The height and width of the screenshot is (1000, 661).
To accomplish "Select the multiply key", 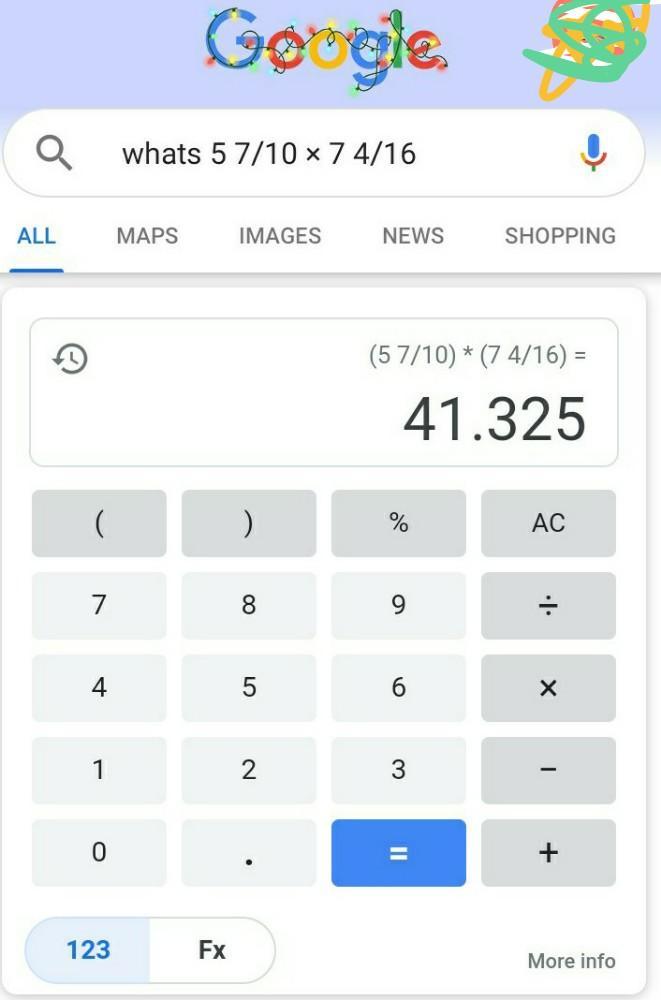I will (x=548, y=688).
